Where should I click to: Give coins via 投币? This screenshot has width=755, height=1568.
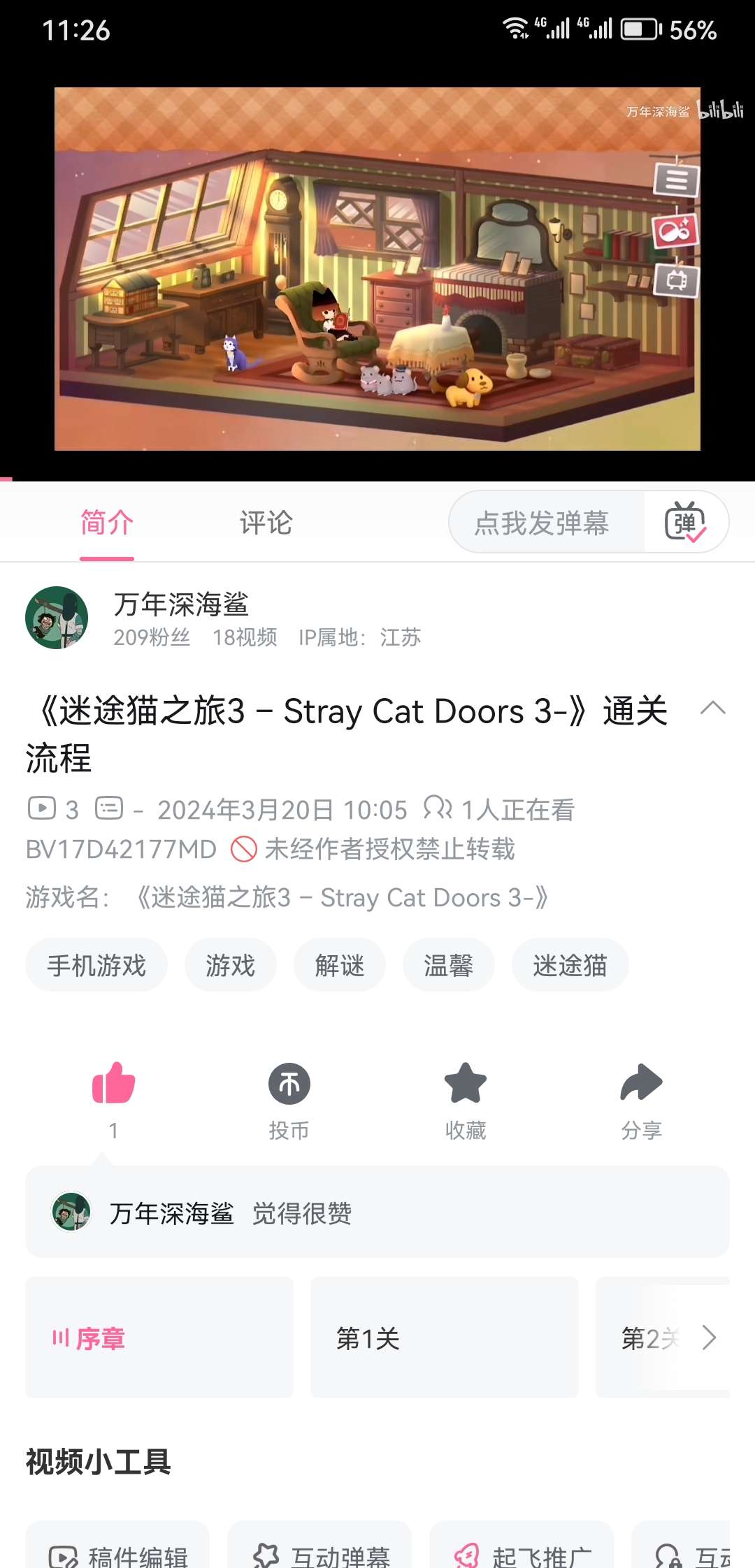tap(289, 1084)
